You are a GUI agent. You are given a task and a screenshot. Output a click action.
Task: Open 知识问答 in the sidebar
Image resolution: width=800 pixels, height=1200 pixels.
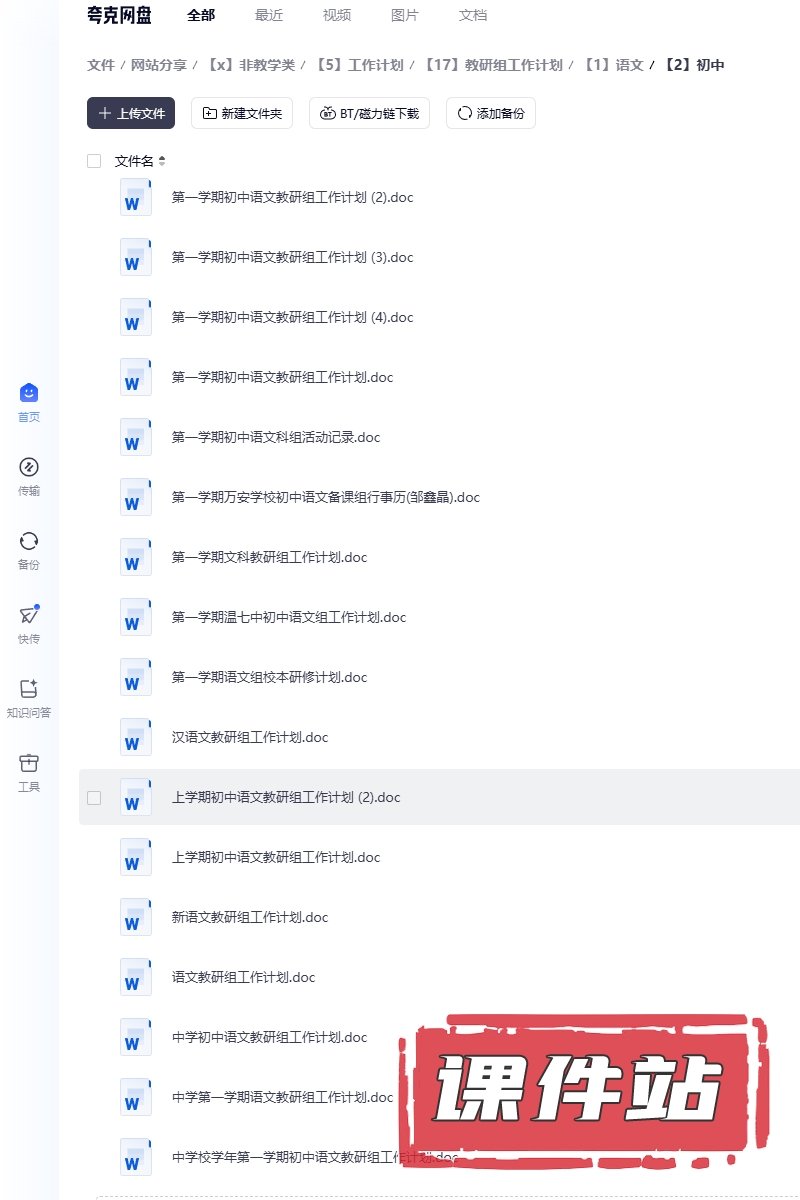pos(29,698)
